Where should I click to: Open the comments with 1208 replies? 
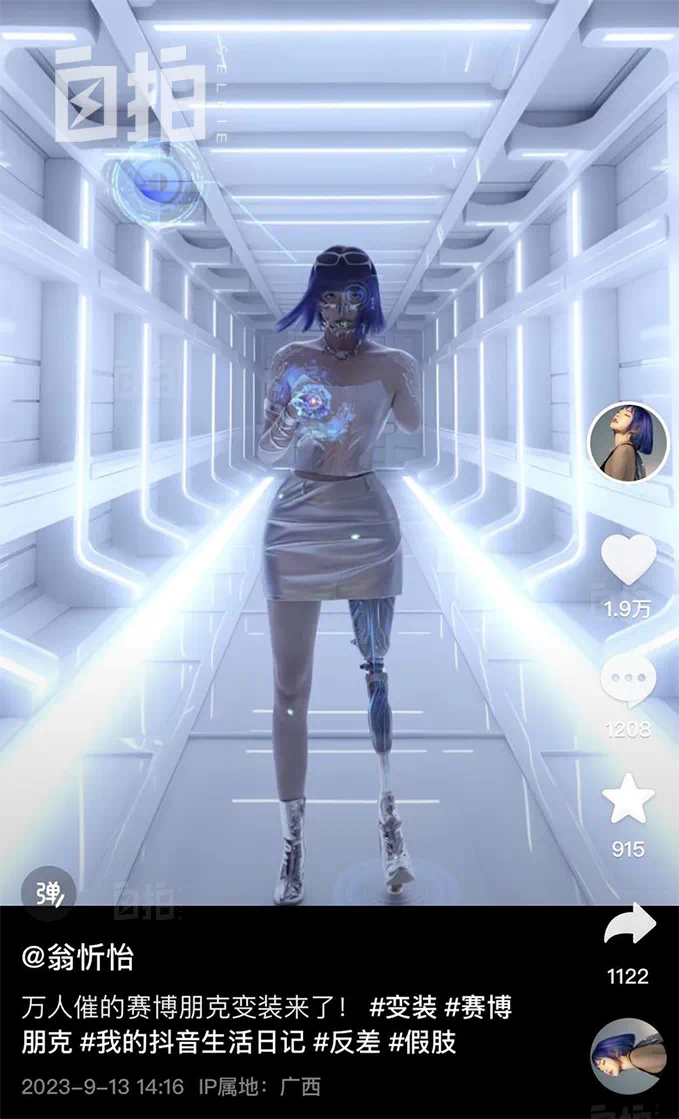coord(628,681)
